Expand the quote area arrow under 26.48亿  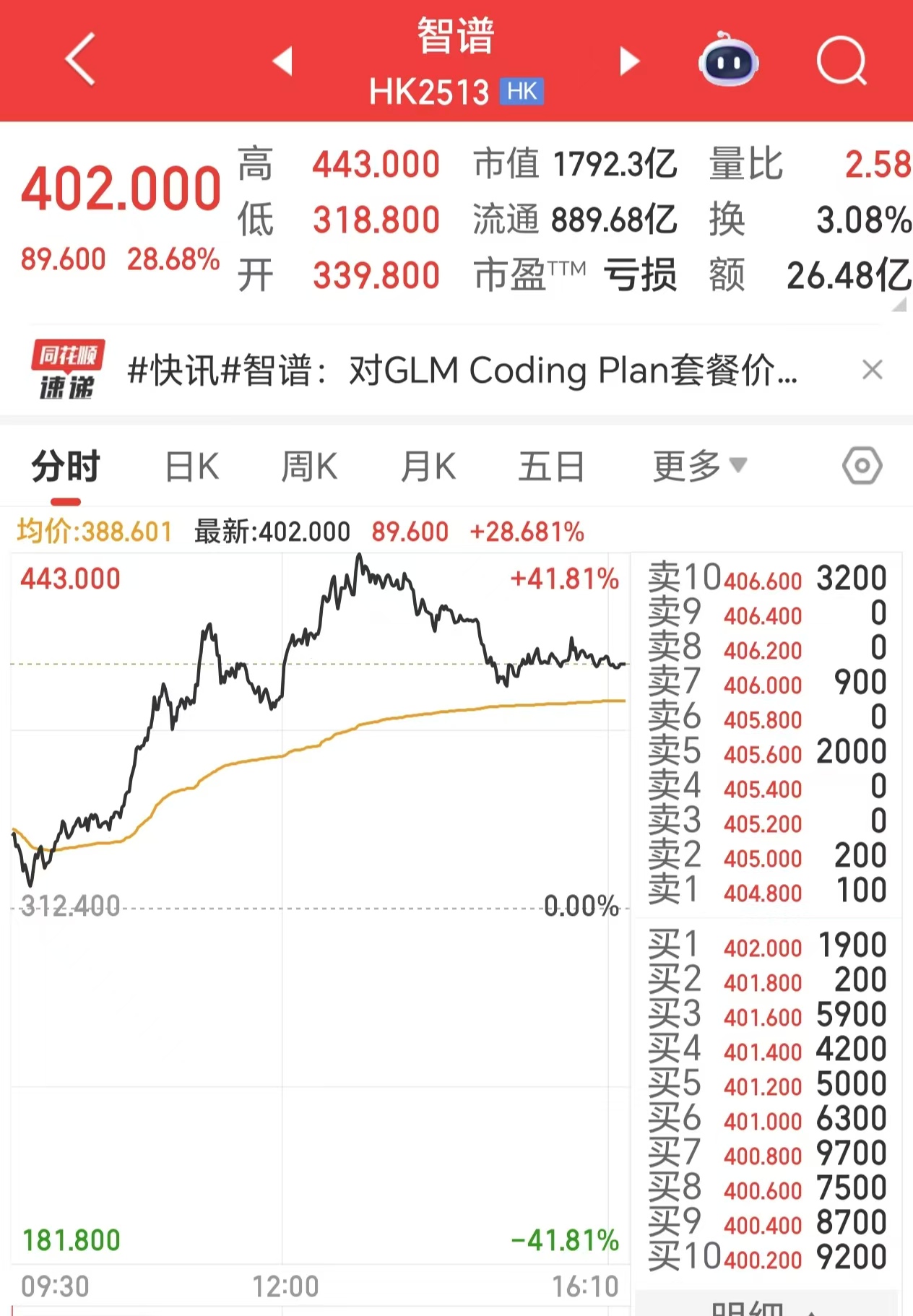(x=900, y=303)
